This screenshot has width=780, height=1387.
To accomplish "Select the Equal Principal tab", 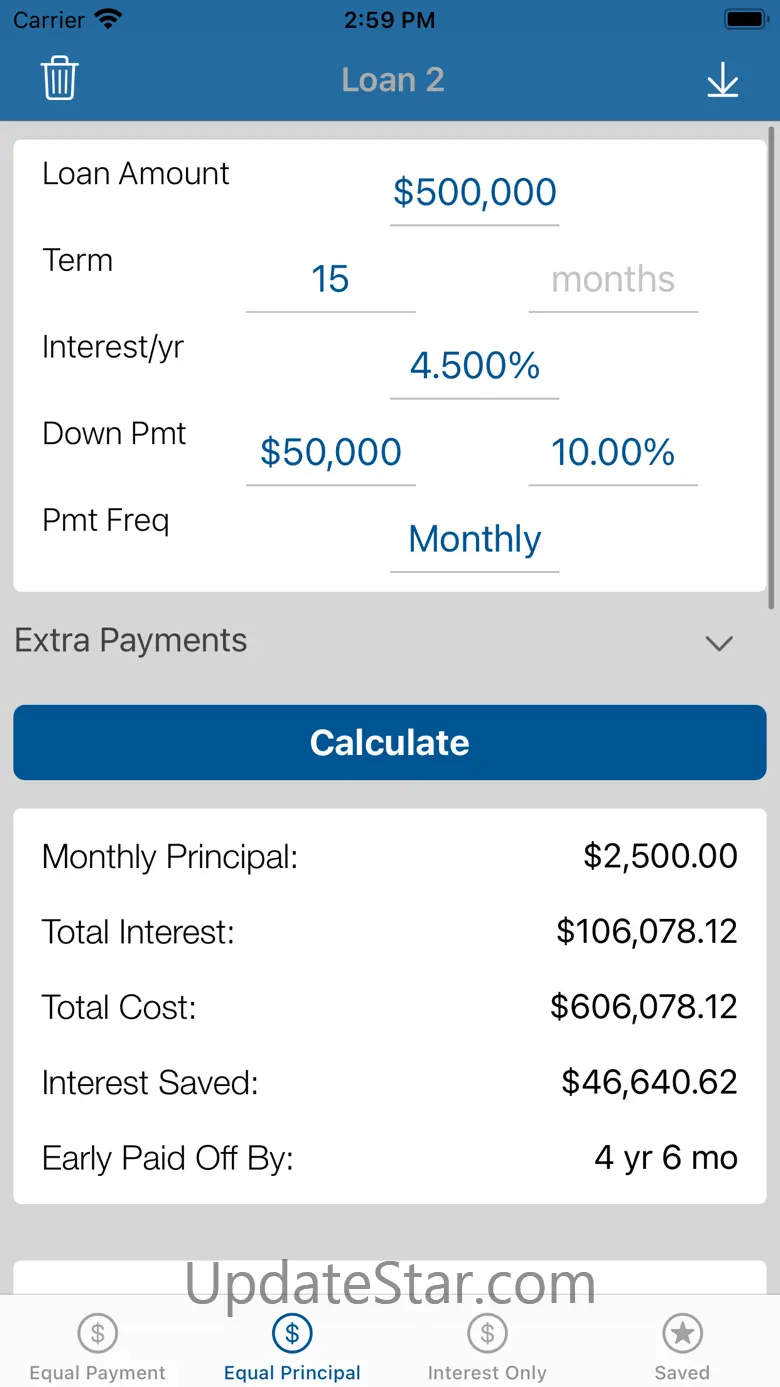I will pyautogui.click(x=292, y=1346).
